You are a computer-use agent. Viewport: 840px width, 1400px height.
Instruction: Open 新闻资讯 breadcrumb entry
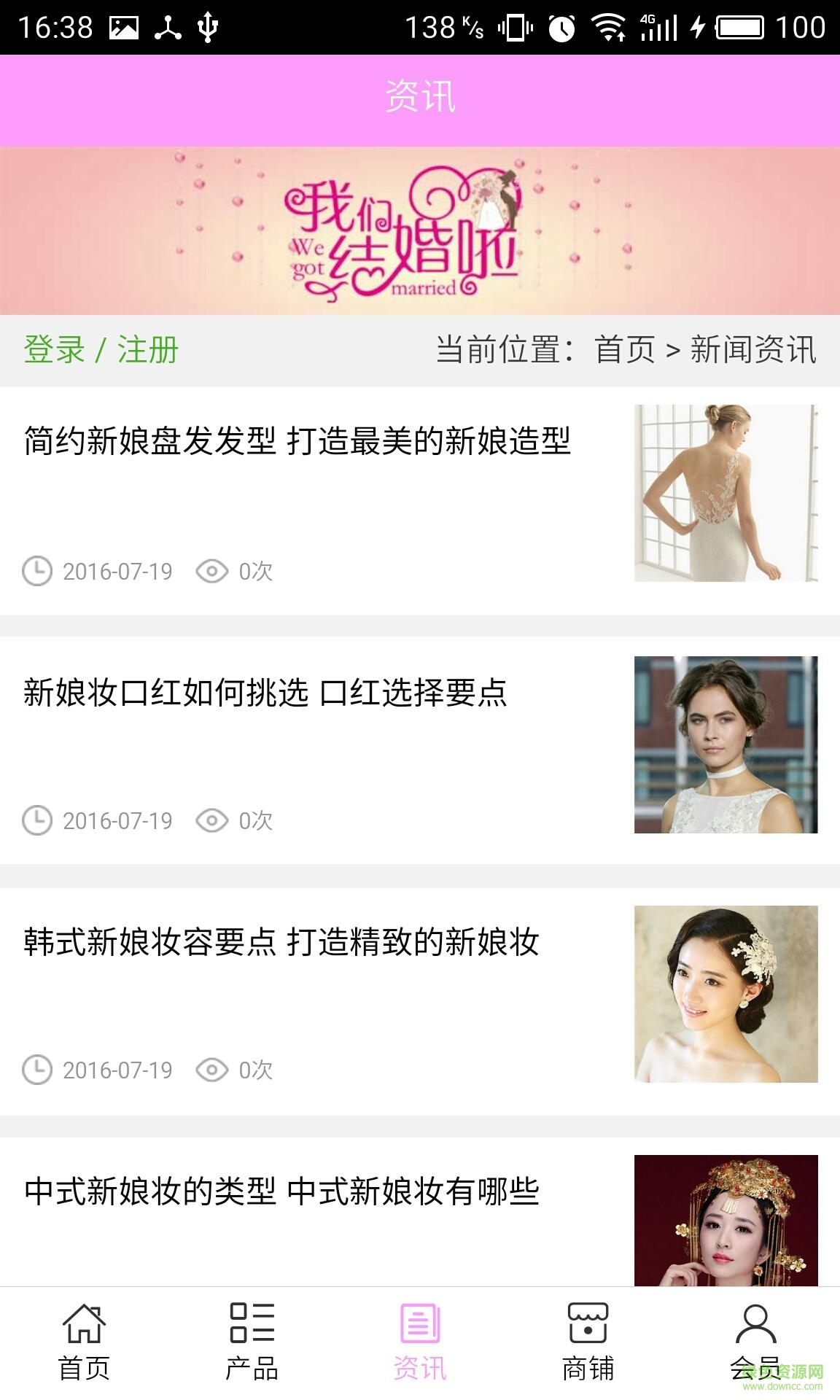click(x=755, y=349)
